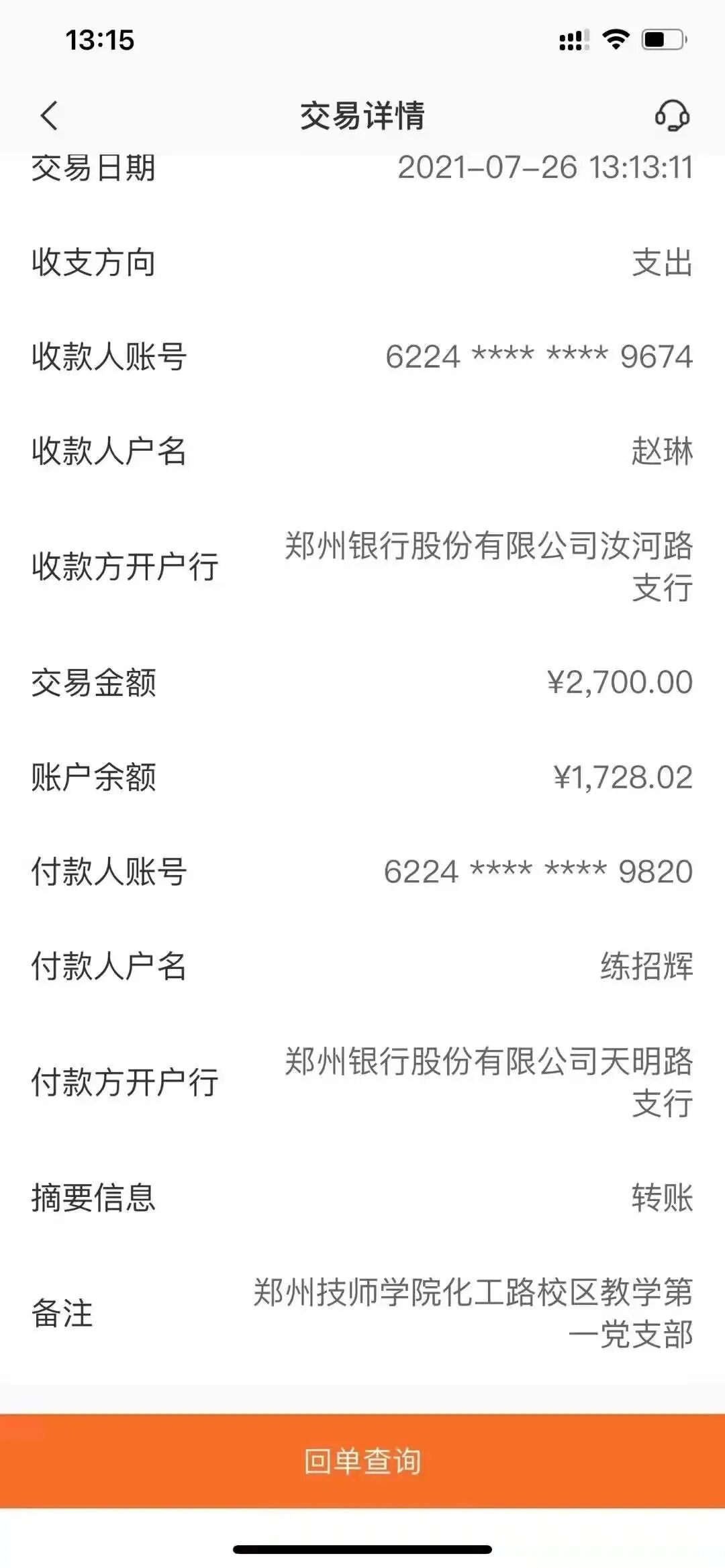Go back from transaction details

pyautogui.click(x=49, y=115)
